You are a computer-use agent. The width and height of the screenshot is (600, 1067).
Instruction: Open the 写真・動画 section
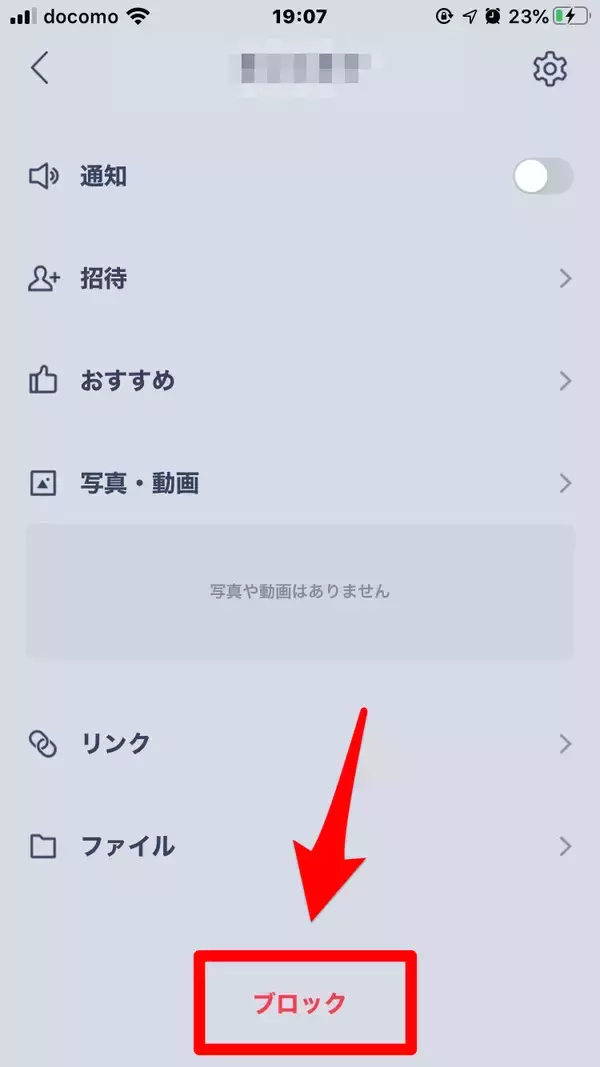point(300,484)
